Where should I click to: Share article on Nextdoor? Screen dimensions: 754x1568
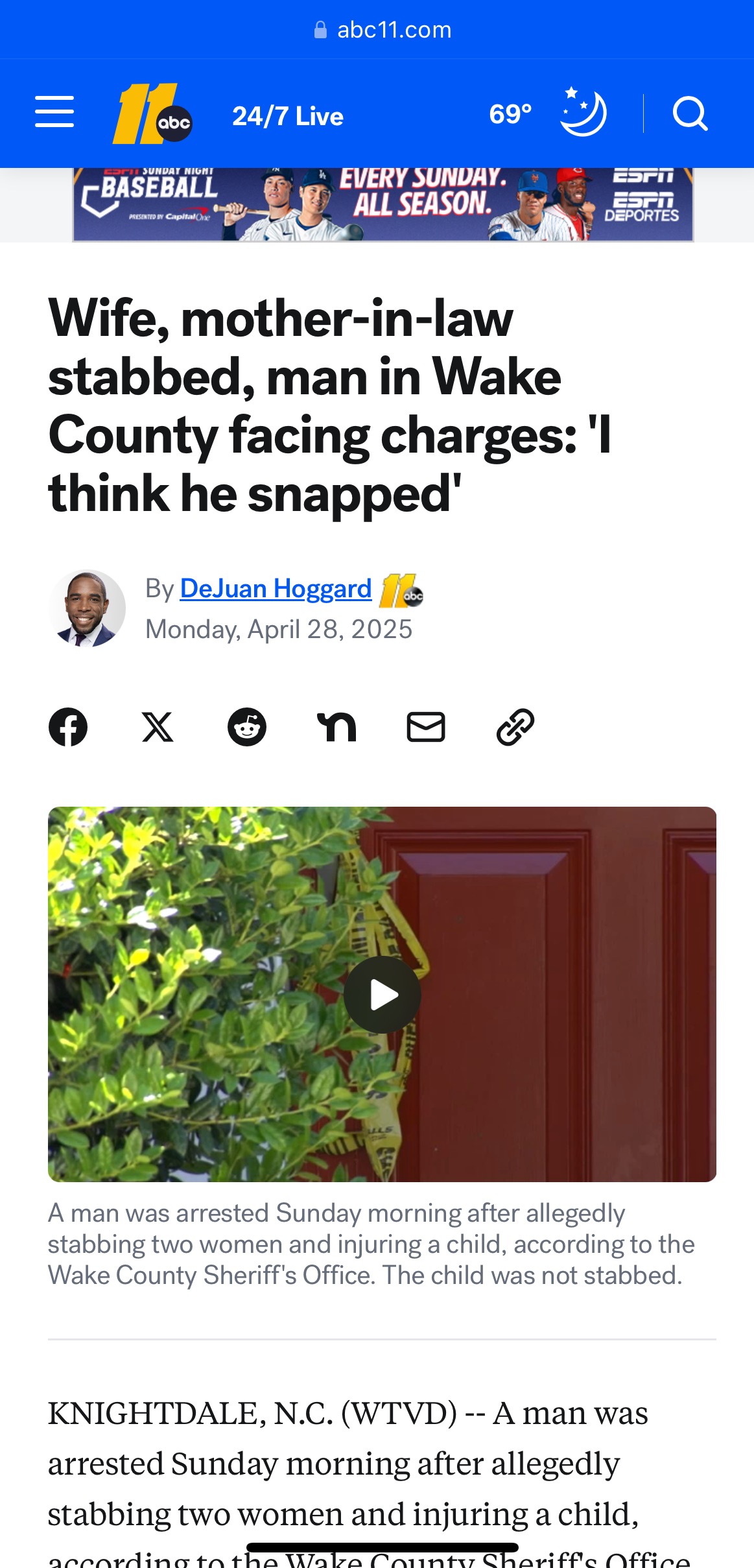tap(336, 727)
